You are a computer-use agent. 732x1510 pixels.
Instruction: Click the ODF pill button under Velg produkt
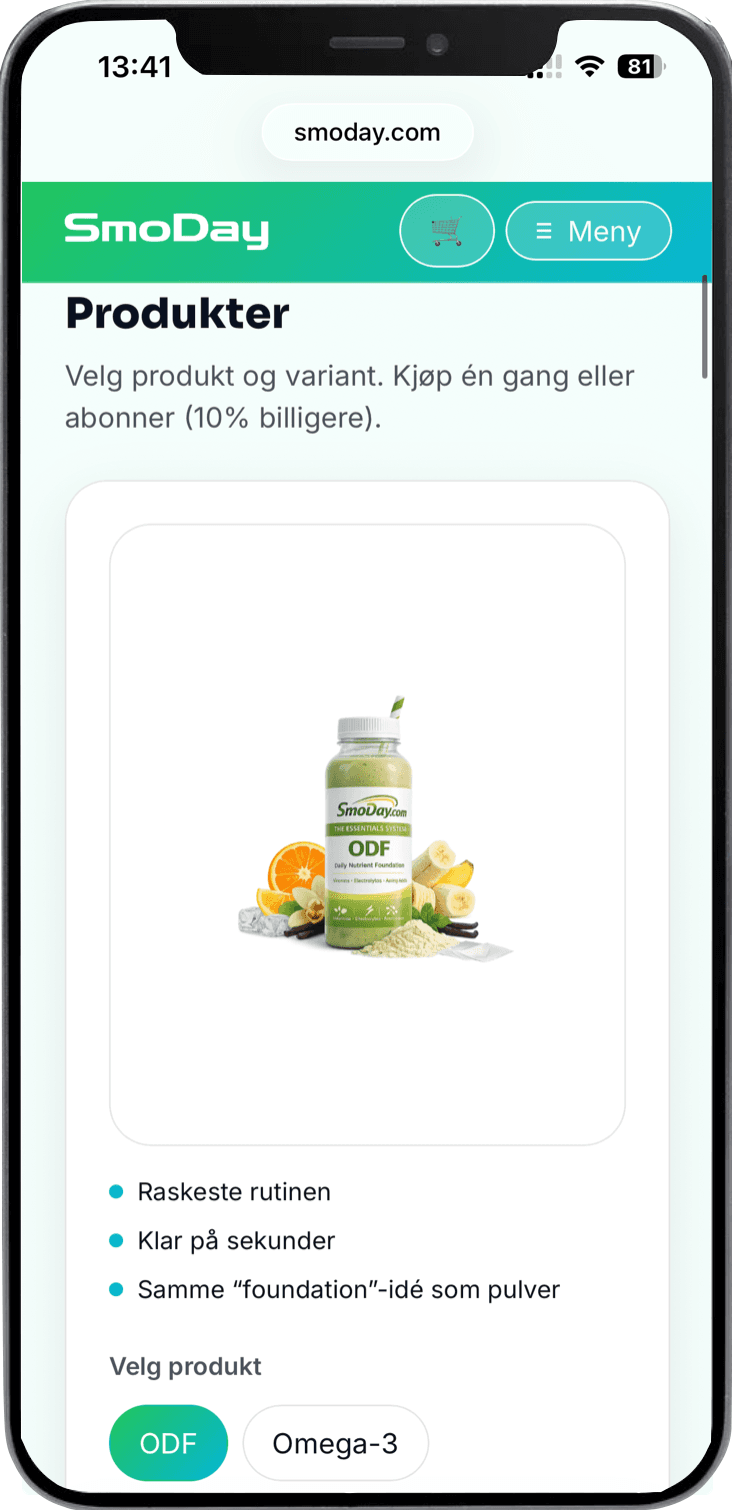[168, 1442]
